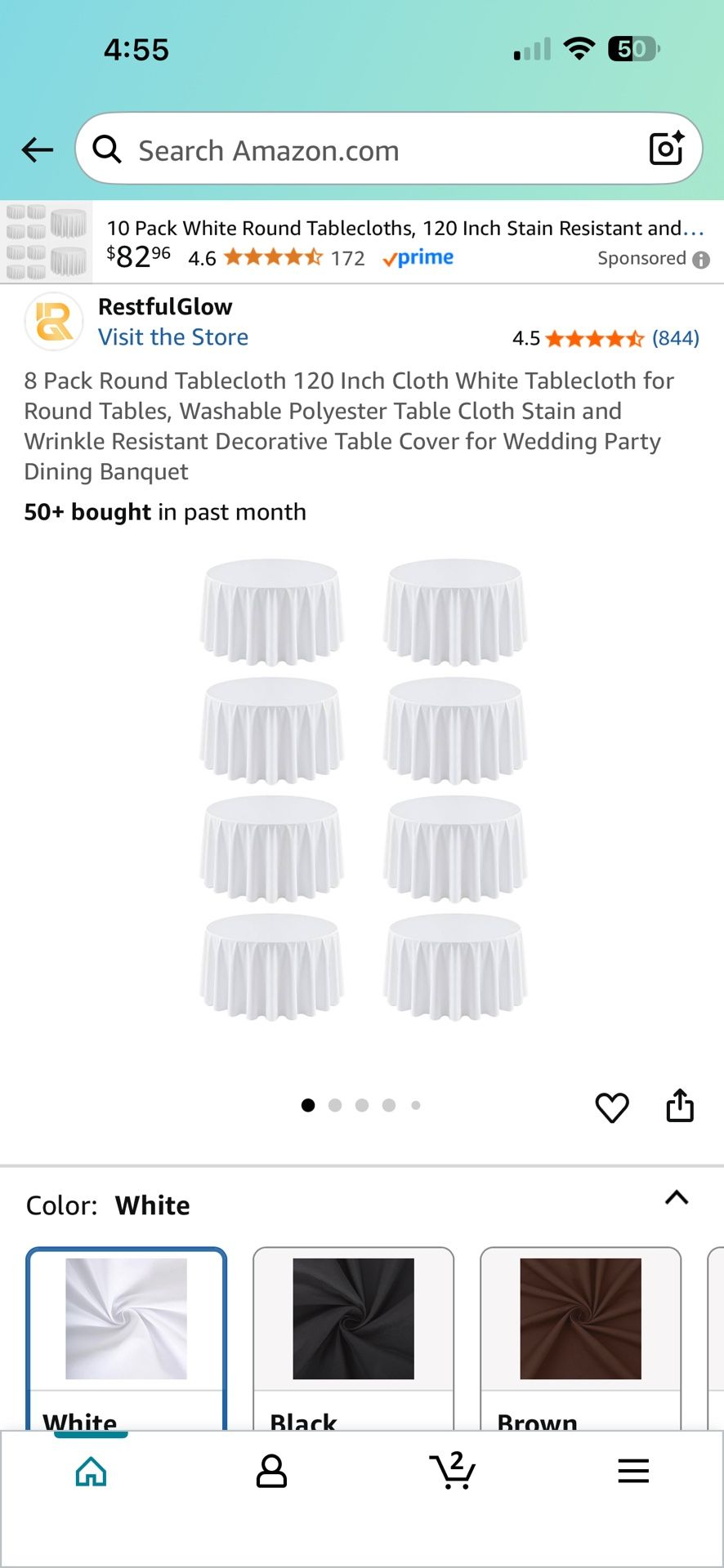Open the main tablecloth product image
This screenshot has height=1568, width=724.
[x=363, y=790]
